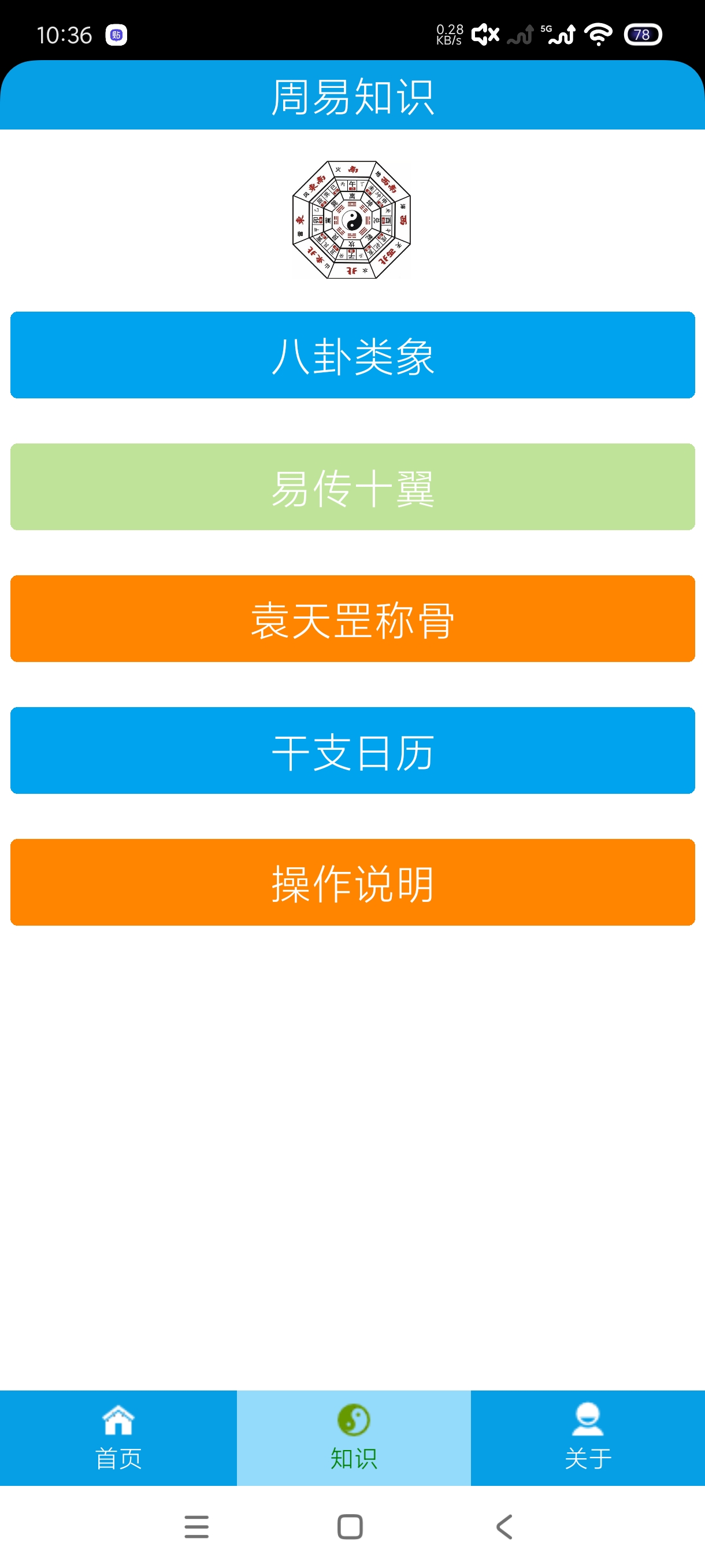Image resolution: width=705 pixels, height=1568 pixels.
Task: View the 干支日历 calendar
Action: tap(352, 750)
